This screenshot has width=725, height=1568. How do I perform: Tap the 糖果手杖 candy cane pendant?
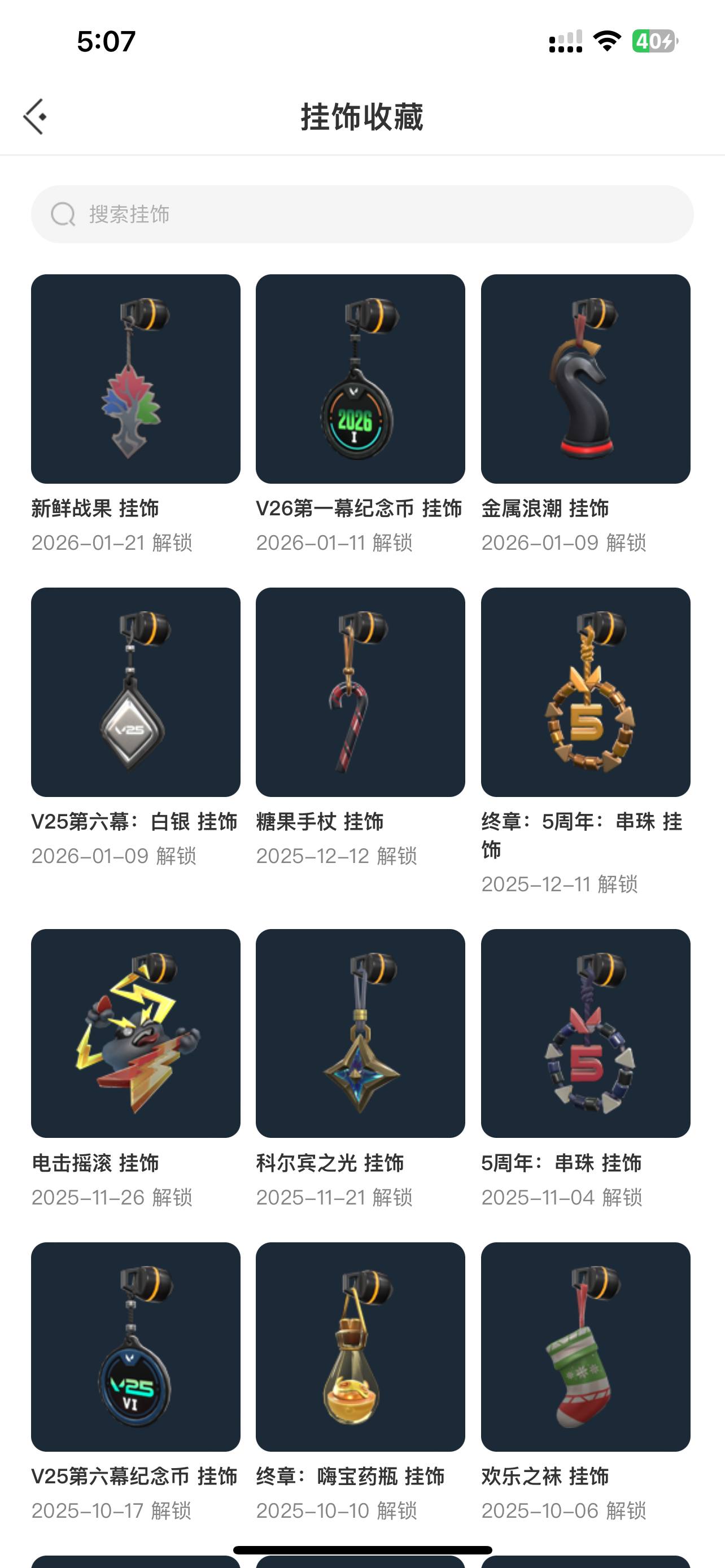coord(360,694)
